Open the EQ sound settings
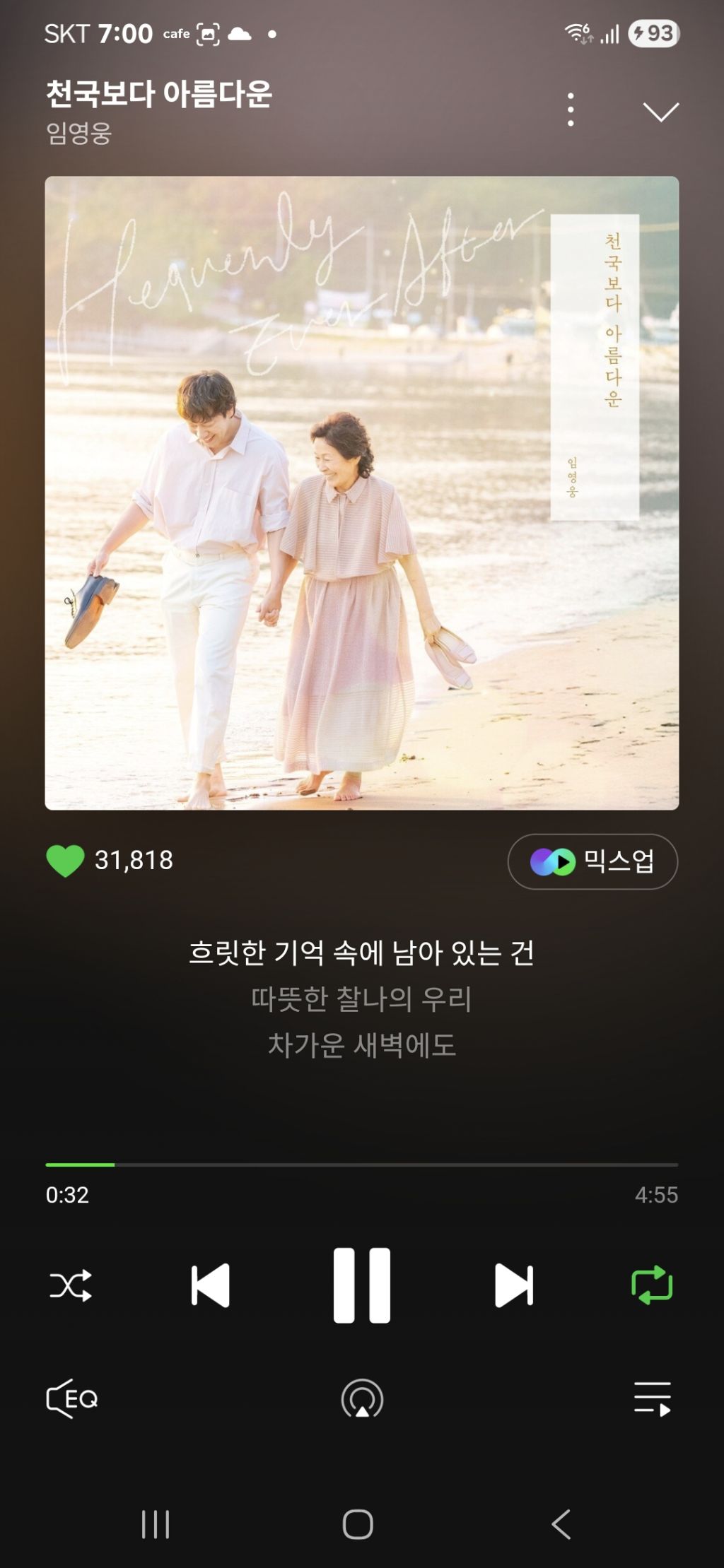The image size is (724, 1568). [x=72, y=1398]
